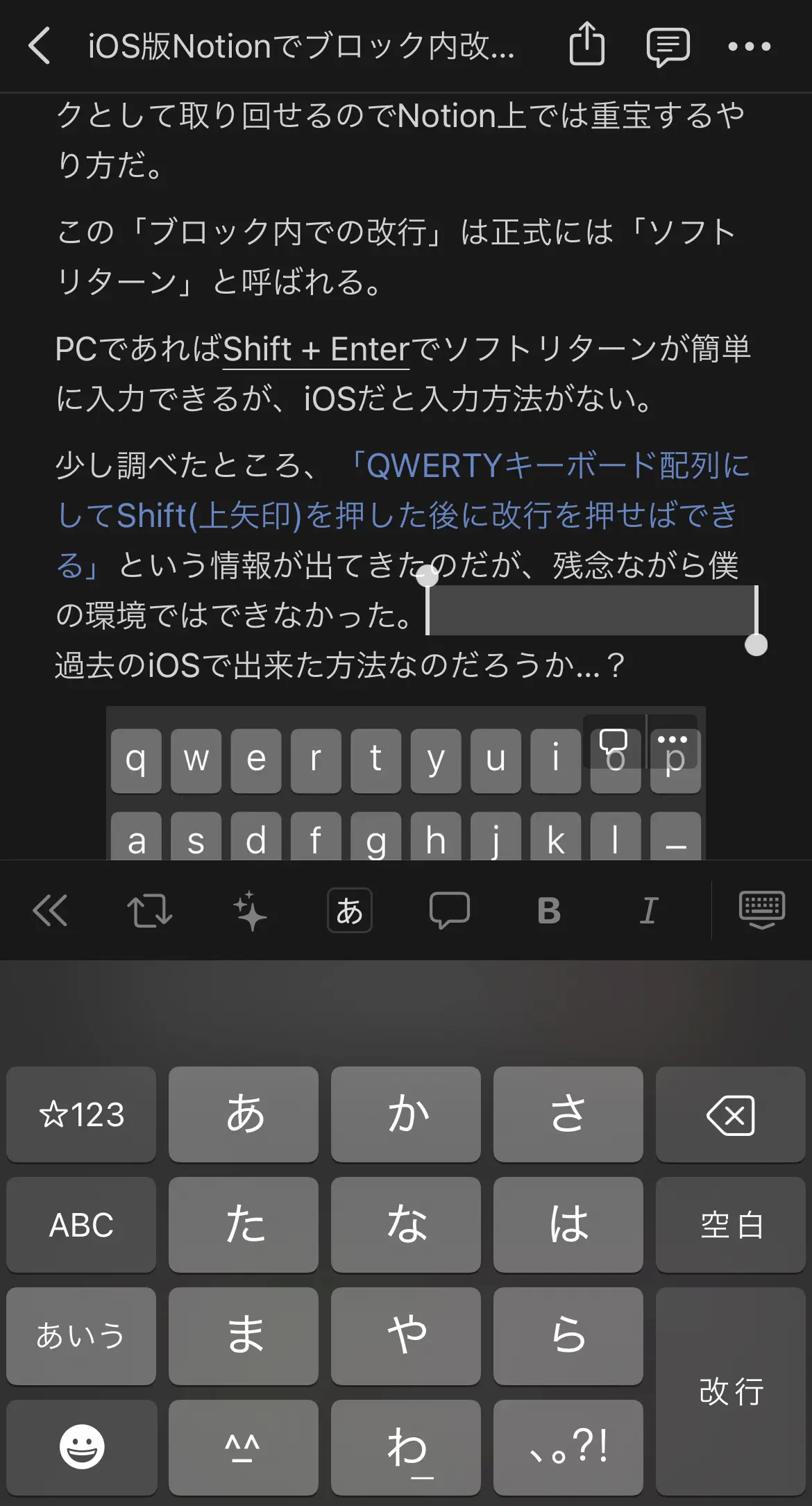812x1506 pixels.
Task: Open page comments from the header
Action: pos(668,47)
